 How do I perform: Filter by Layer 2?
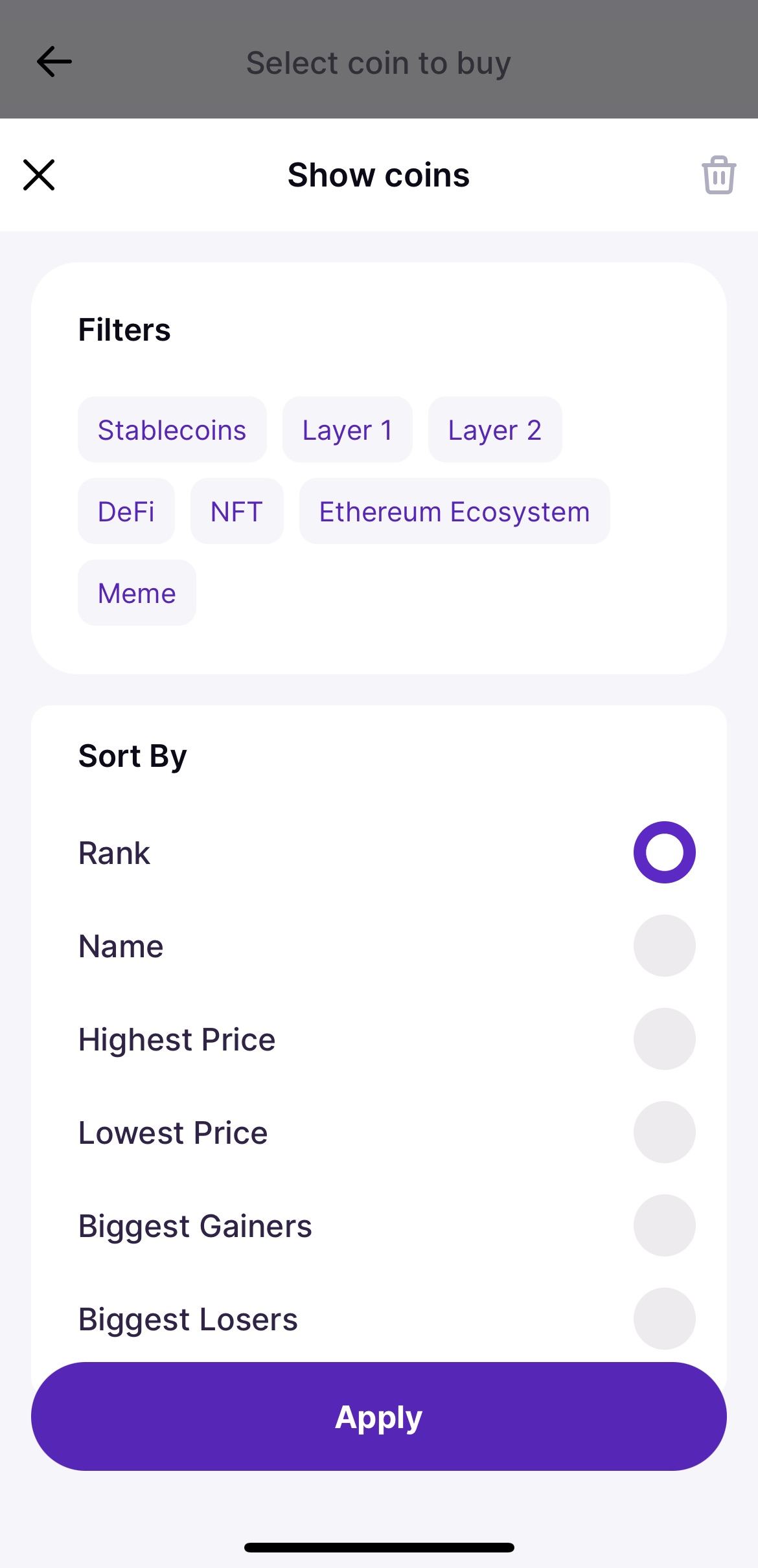click(495, 430)
